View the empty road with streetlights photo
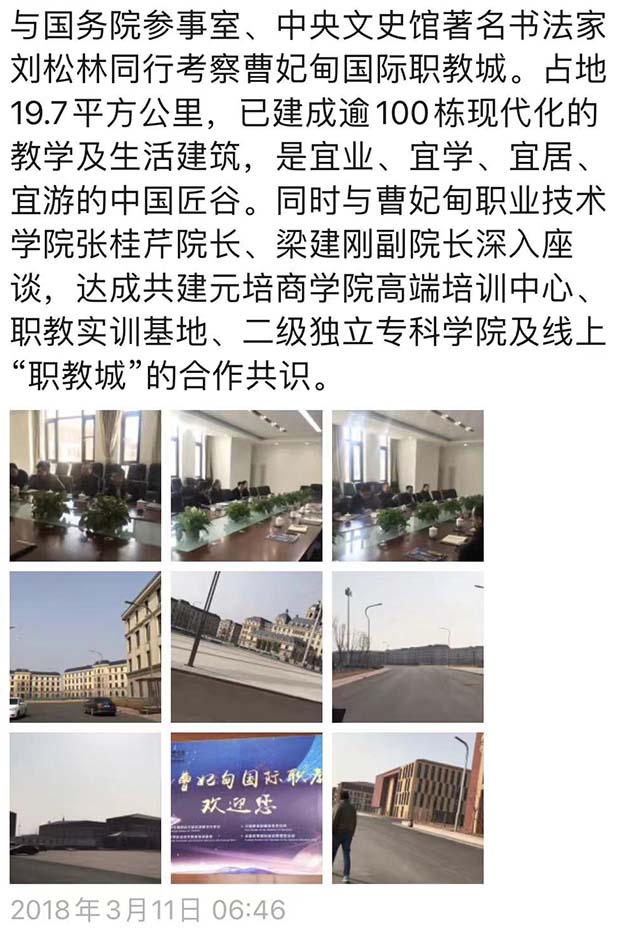 407,646
